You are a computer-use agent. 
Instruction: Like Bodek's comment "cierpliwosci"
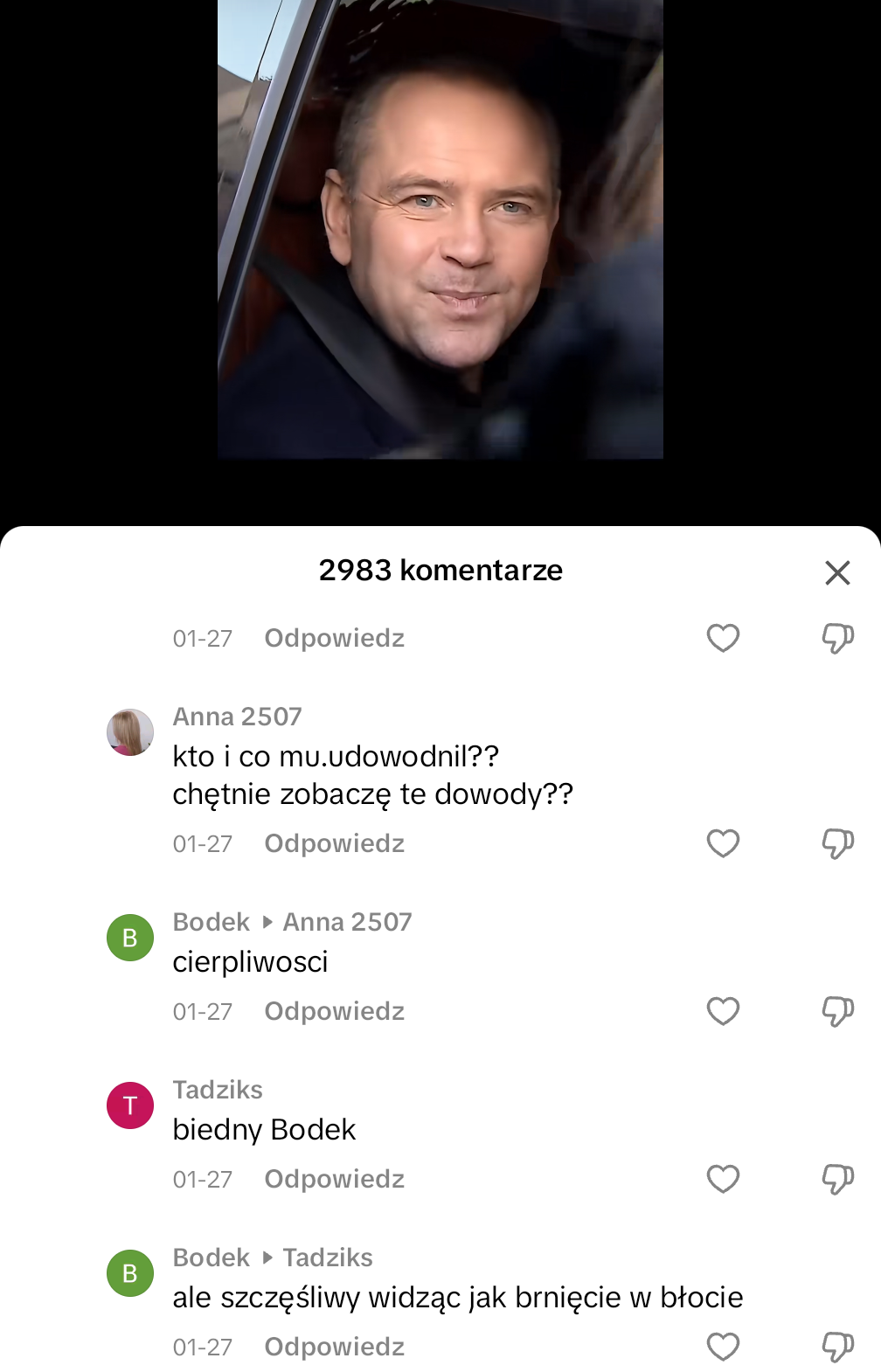pyautogui.click(x=723, y=1011)
